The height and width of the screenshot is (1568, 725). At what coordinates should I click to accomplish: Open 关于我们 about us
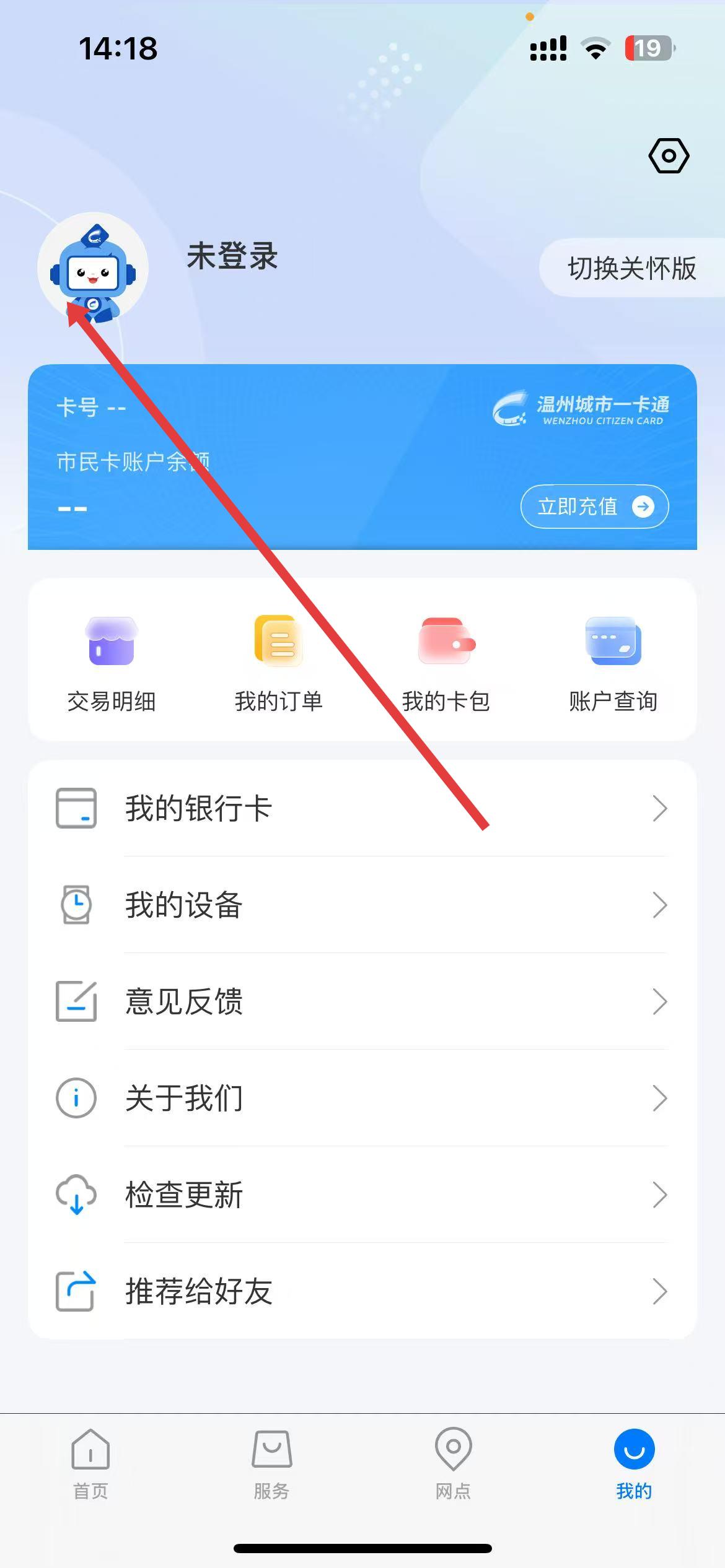click(362, 1098)
